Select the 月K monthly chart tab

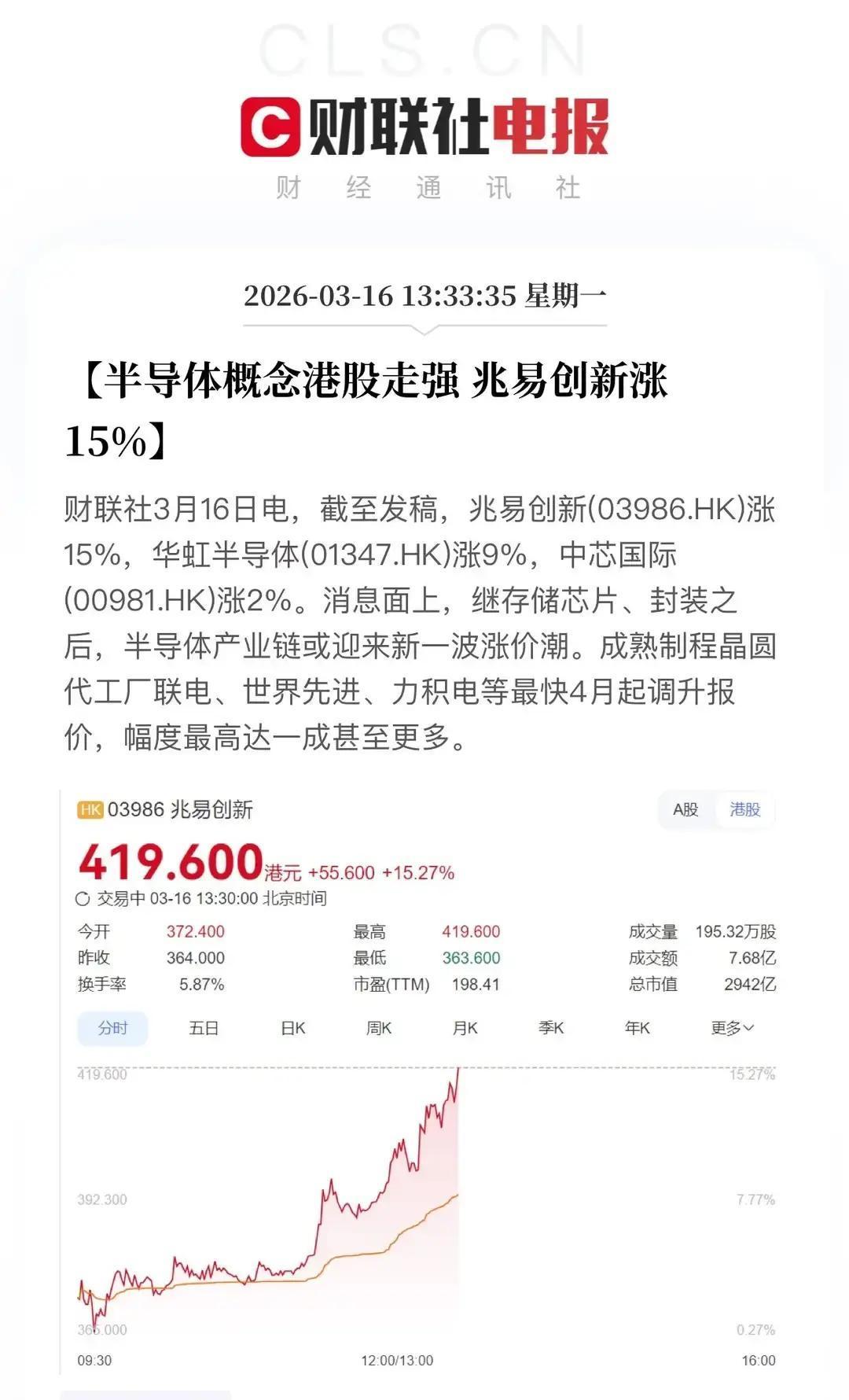coord(467,1027)
